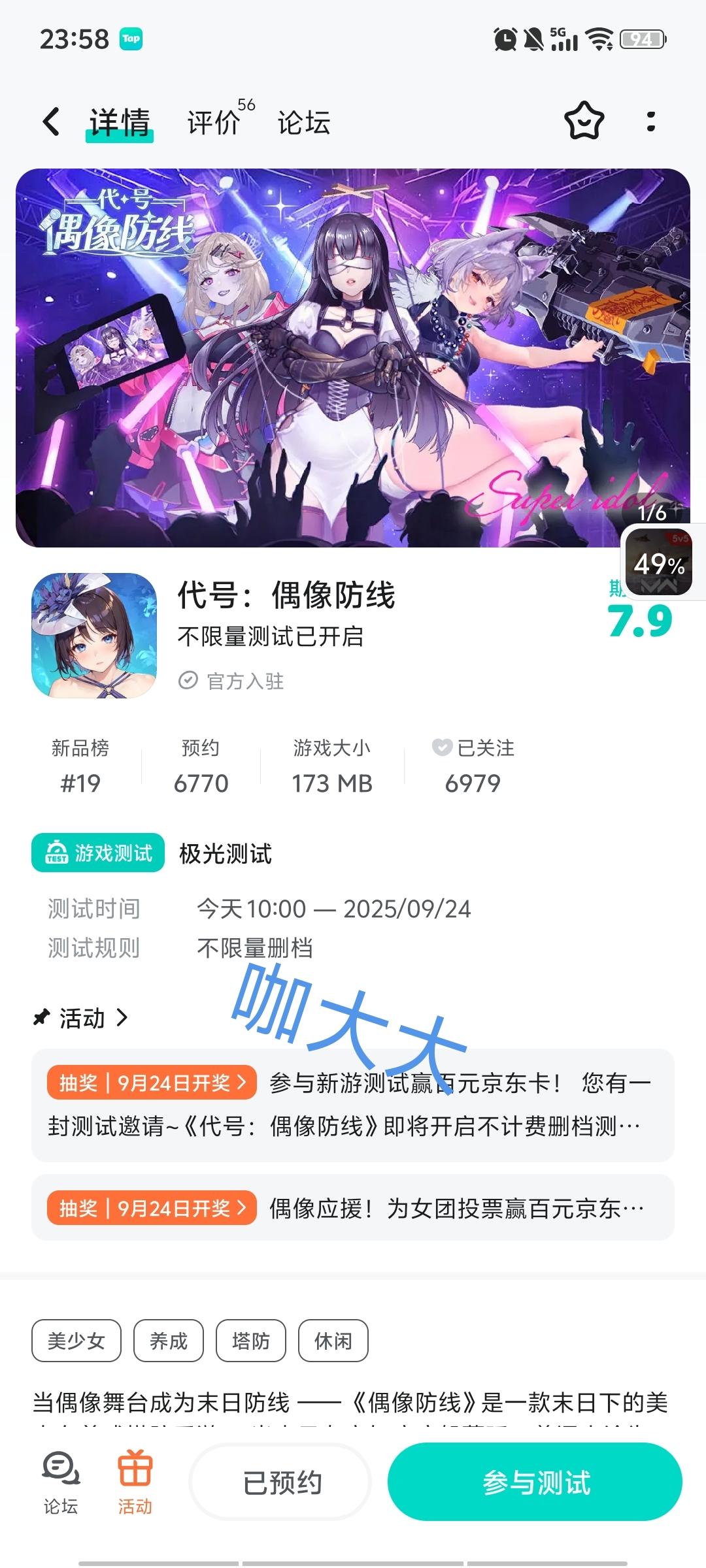Open the 偶像应援 voting lottery entry

[x=353, y=1208]
